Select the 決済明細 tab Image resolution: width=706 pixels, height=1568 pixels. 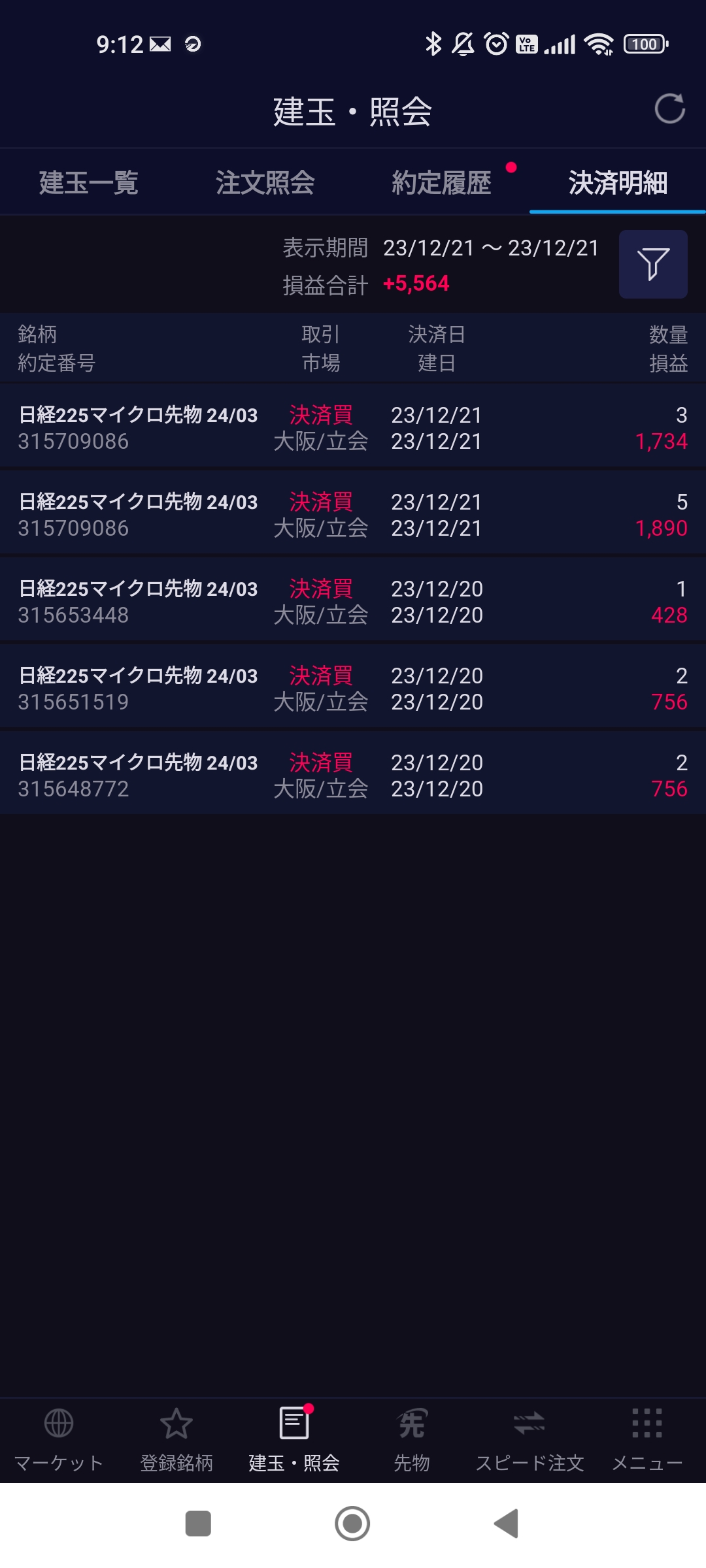[x=617, y=182]
